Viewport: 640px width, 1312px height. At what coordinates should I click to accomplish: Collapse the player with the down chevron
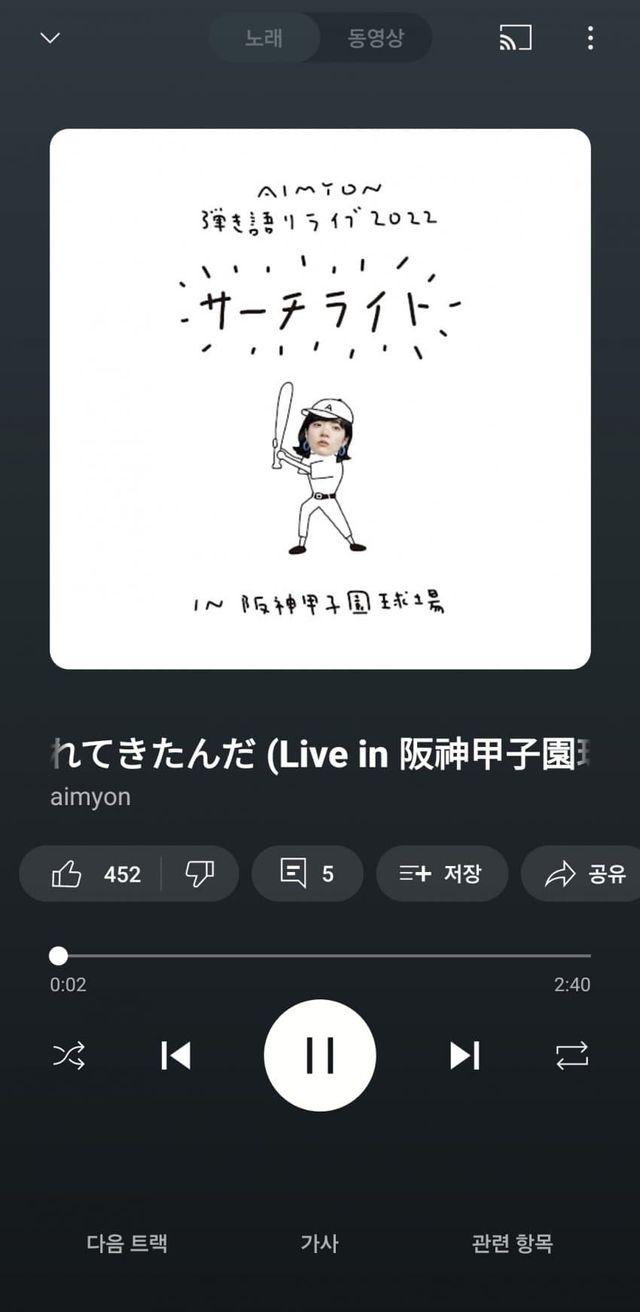pyautogui.click(x=50, y=39)
